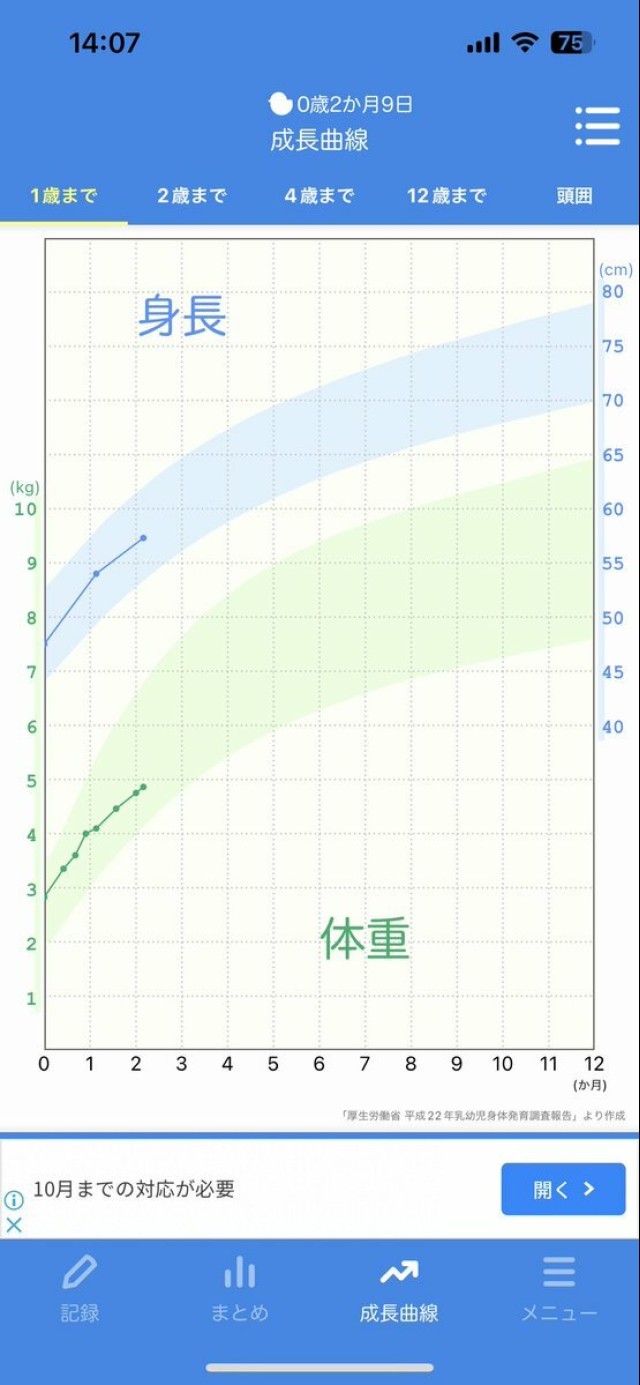Open the メニュー tab
Image resolution: width=640 pixels, height=1385 pixels.
[559, 1289]
